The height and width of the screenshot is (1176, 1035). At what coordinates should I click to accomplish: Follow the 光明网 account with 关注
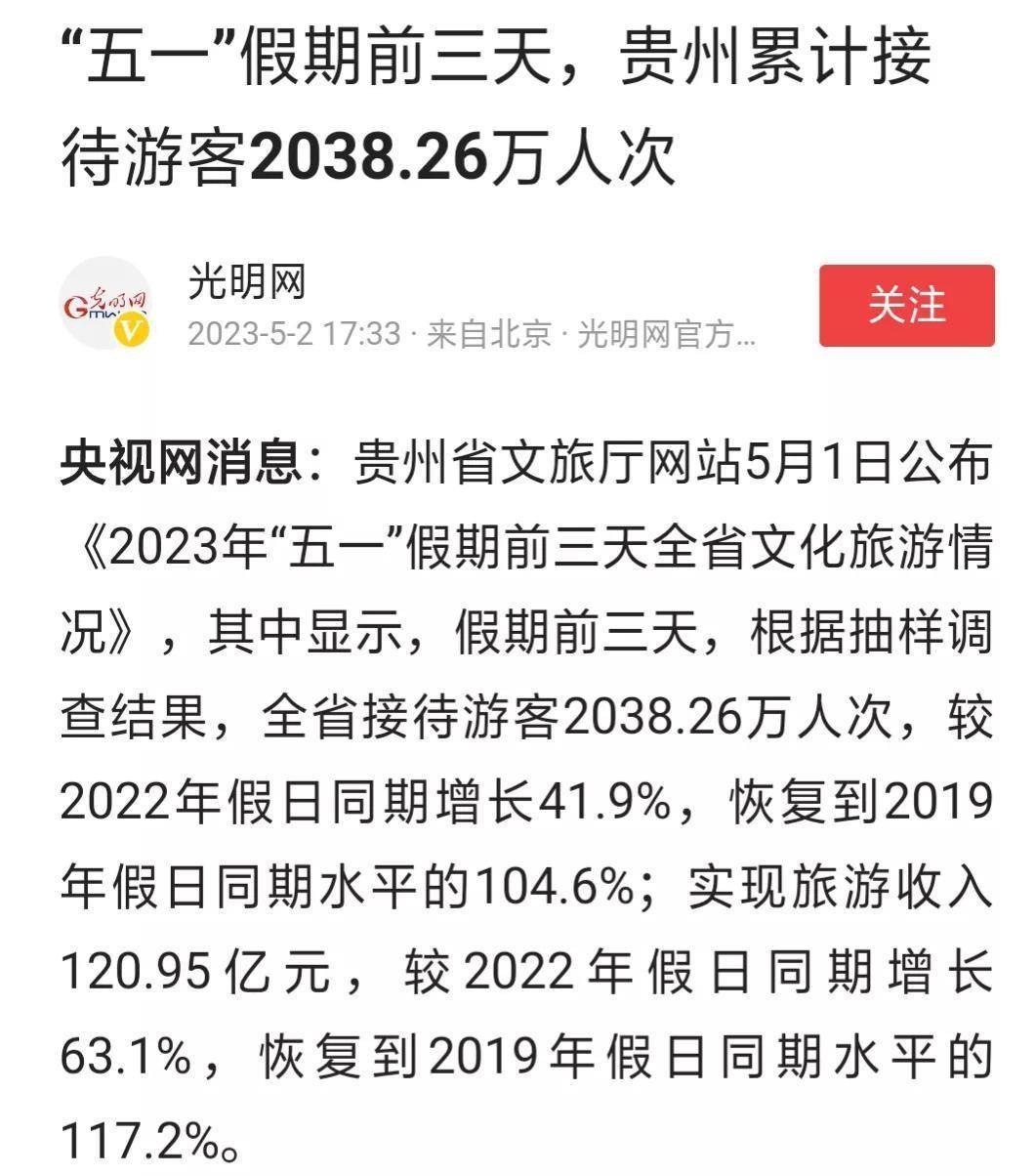tap(906, 305)
